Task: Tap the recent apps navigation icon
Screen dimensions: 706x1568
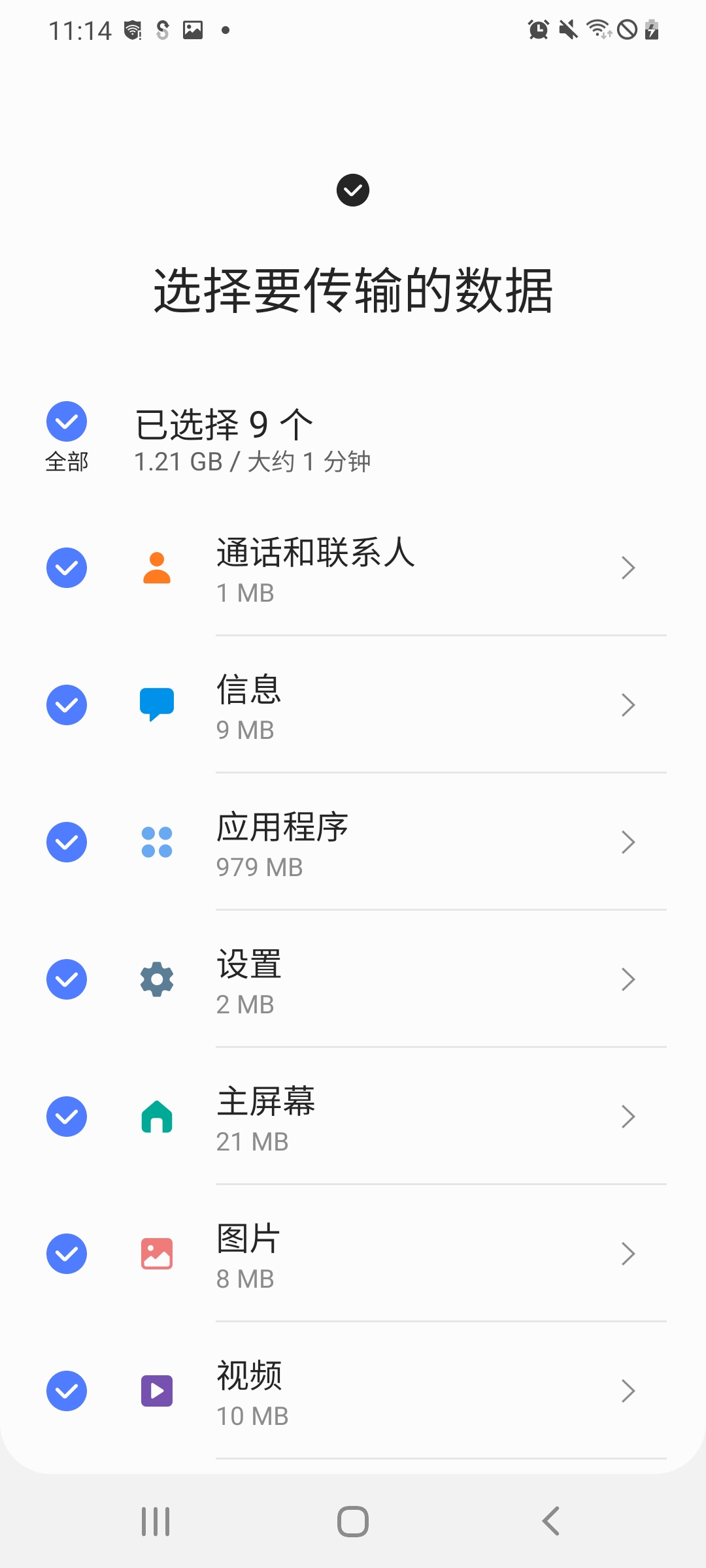Action: pyautogui.click(x=155, y=1520)
